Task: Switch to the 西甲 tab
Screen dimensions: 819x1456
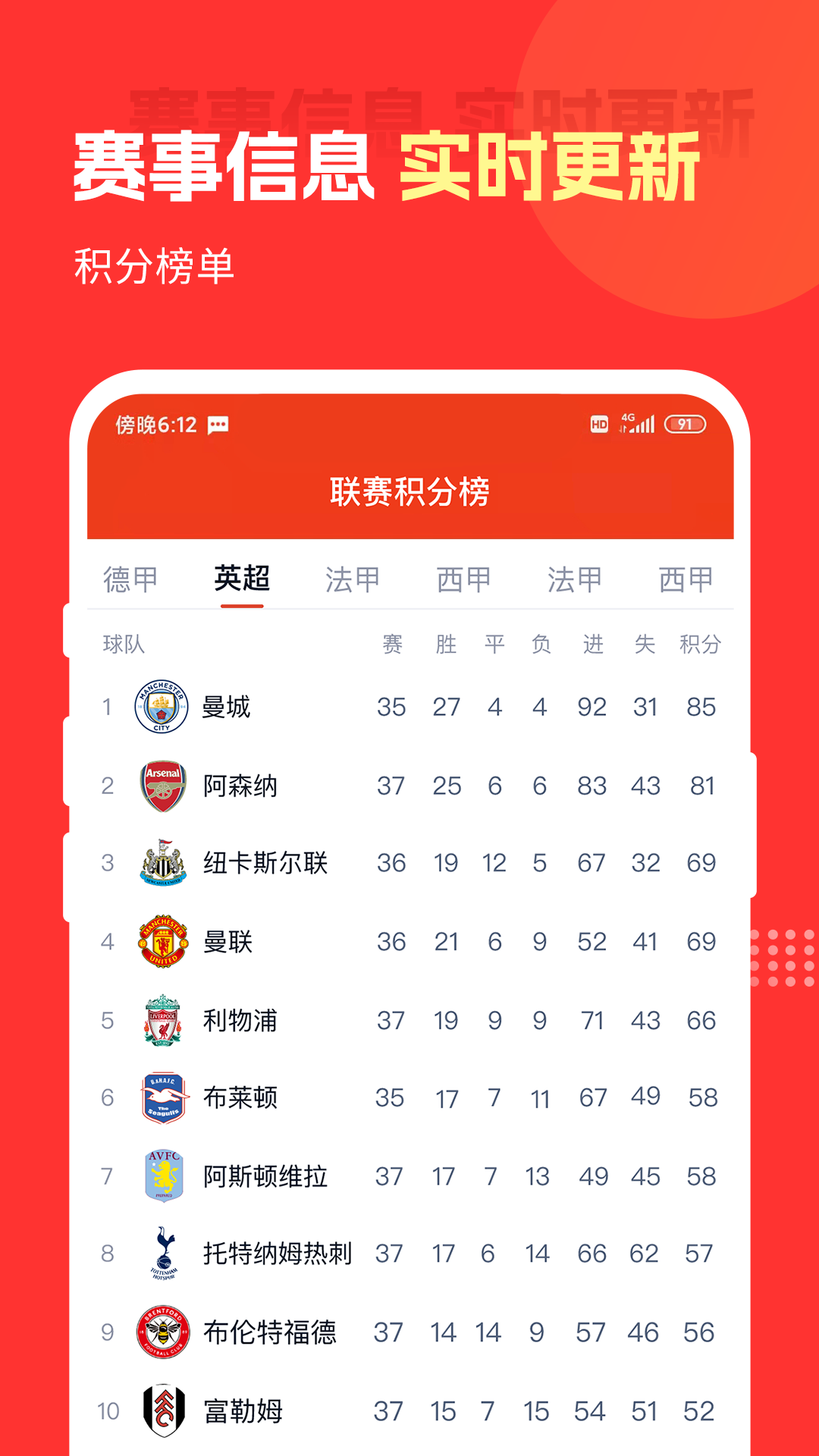Action: pyautogui.click(x=466, y=579)
